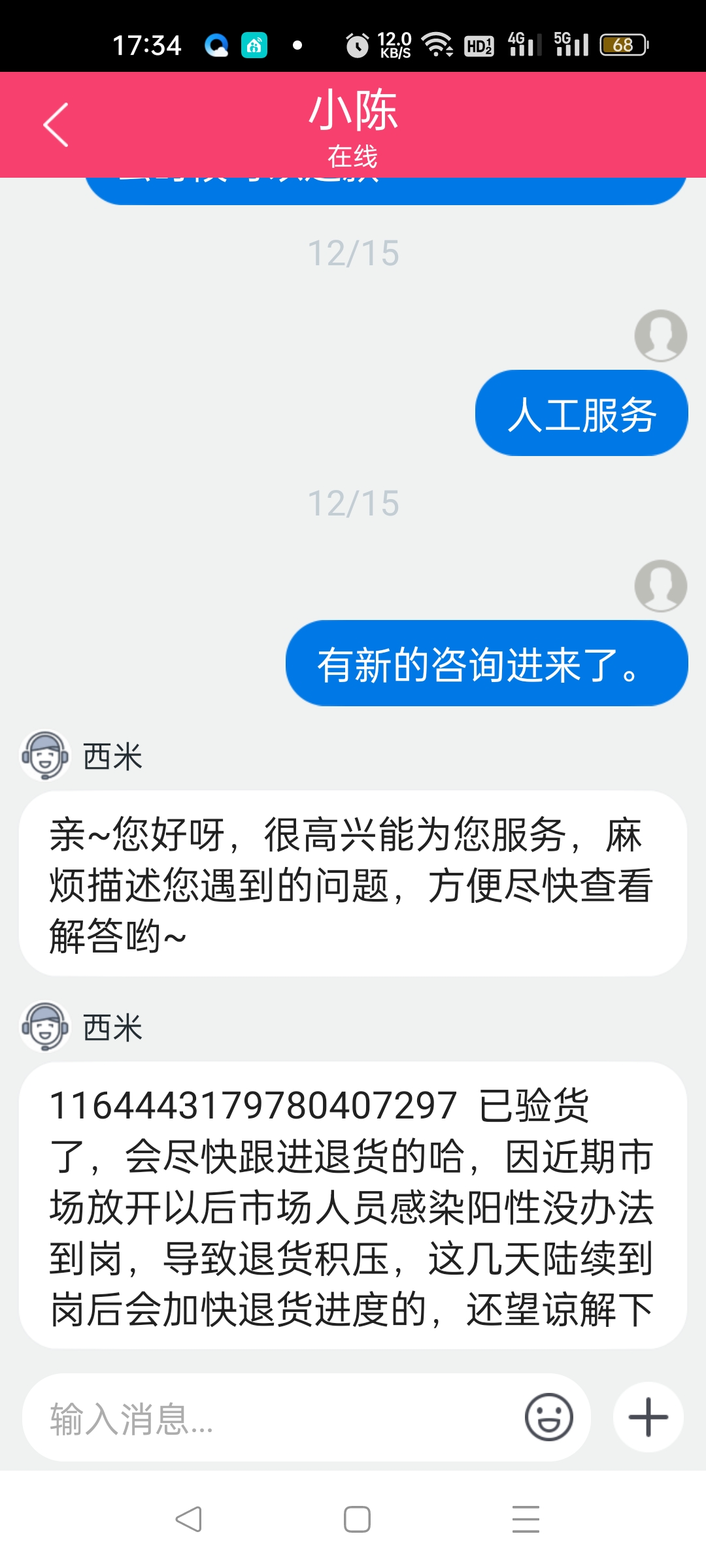Screen dimensions: 706x1568
Task: Open the emoji picker
Action: 549,1417
